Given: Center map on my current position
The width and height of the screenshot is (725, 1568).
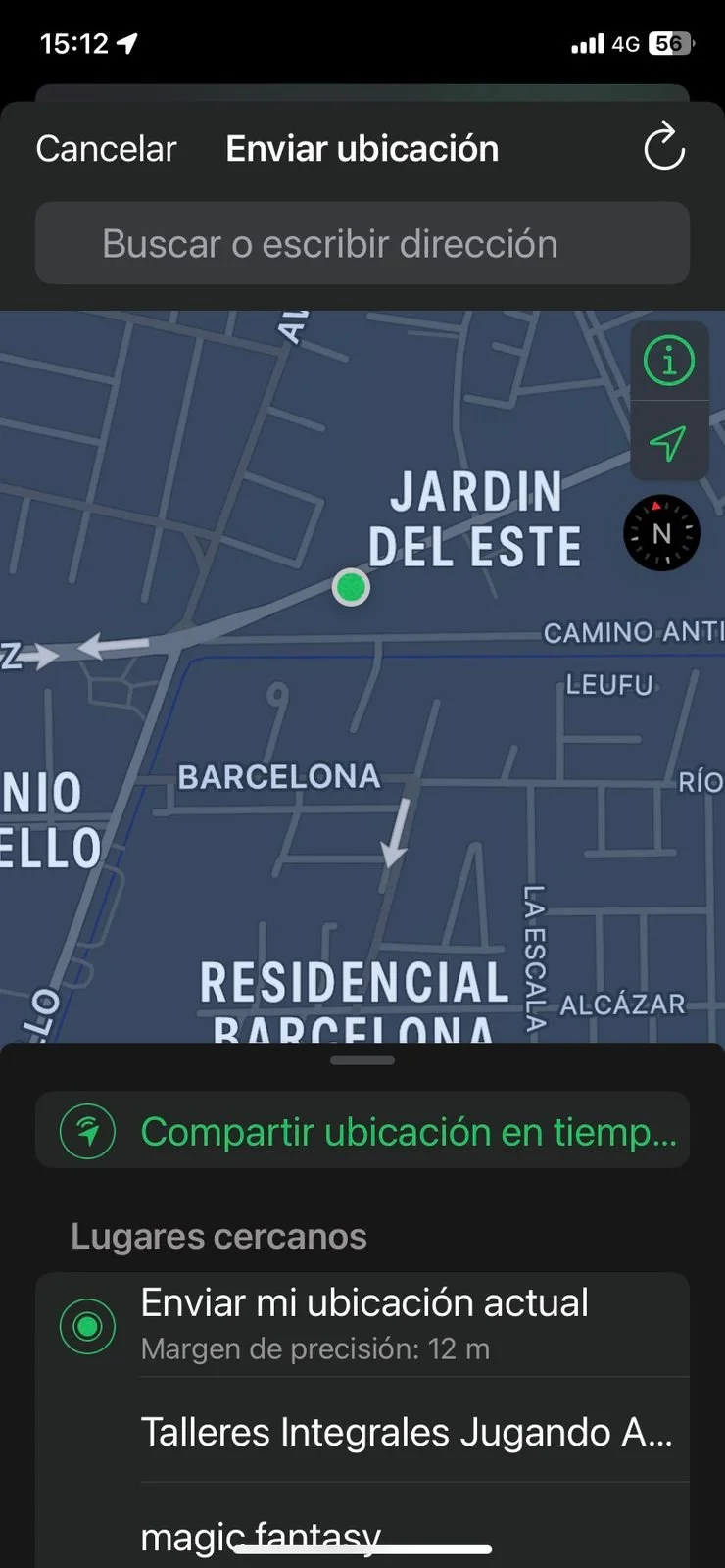Looking at the screenshot, I should click(x=668, y=443).
